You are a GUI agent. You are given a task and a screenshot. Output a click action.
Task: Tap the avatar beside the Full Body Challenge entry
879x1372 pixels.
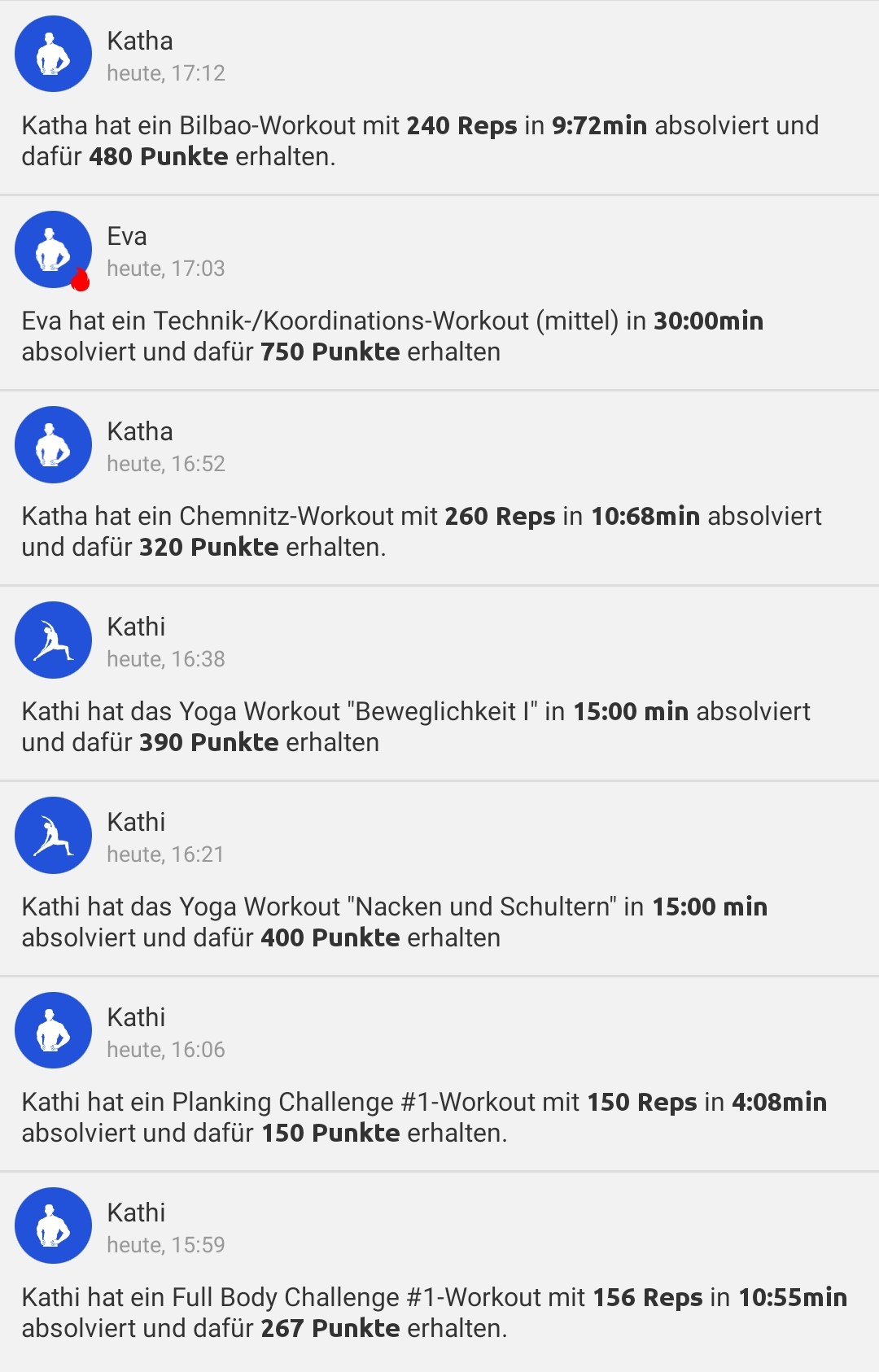[x=53, y=1225]
